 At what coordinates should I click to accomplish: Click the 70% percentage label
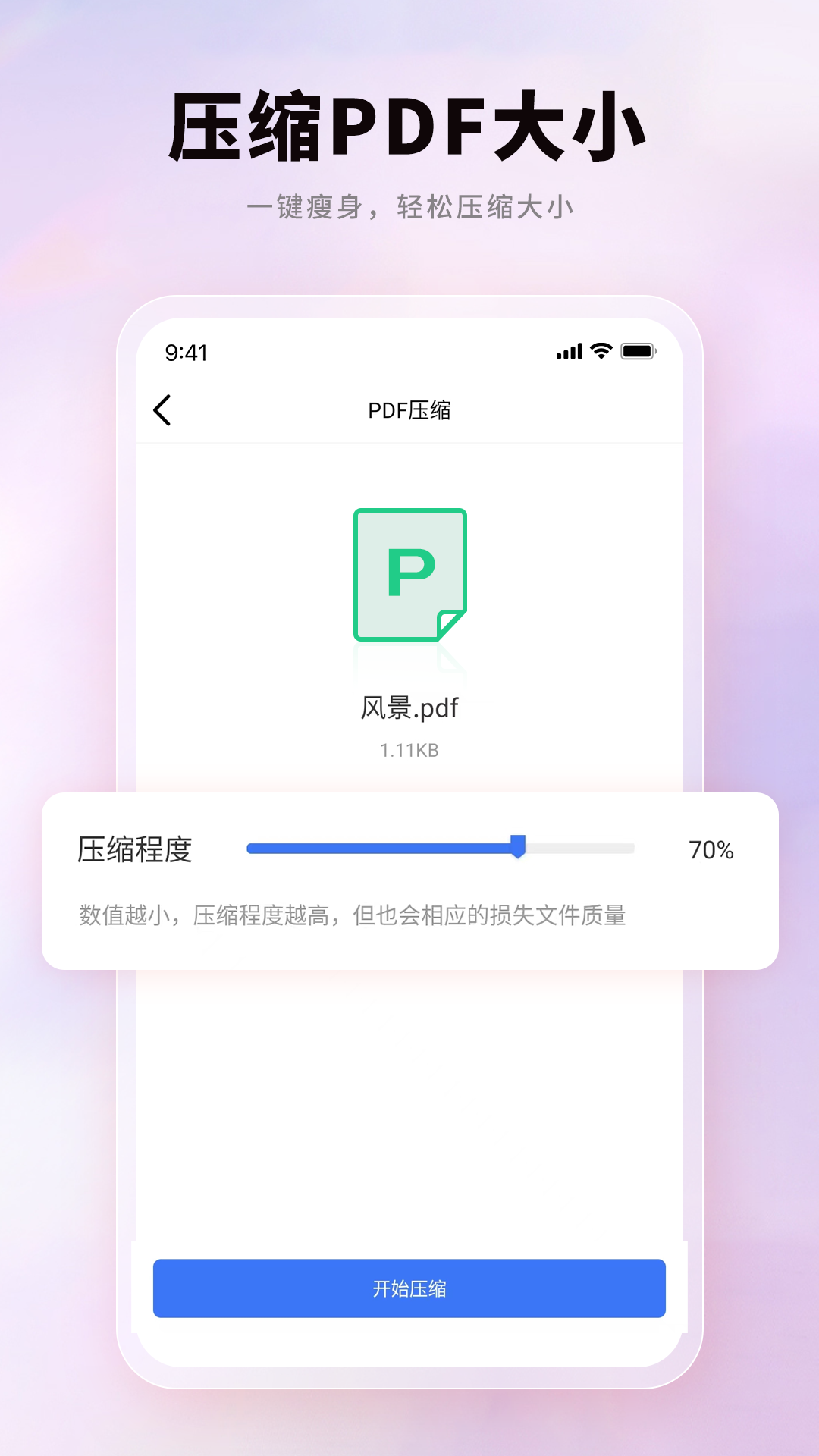[711, 848]
